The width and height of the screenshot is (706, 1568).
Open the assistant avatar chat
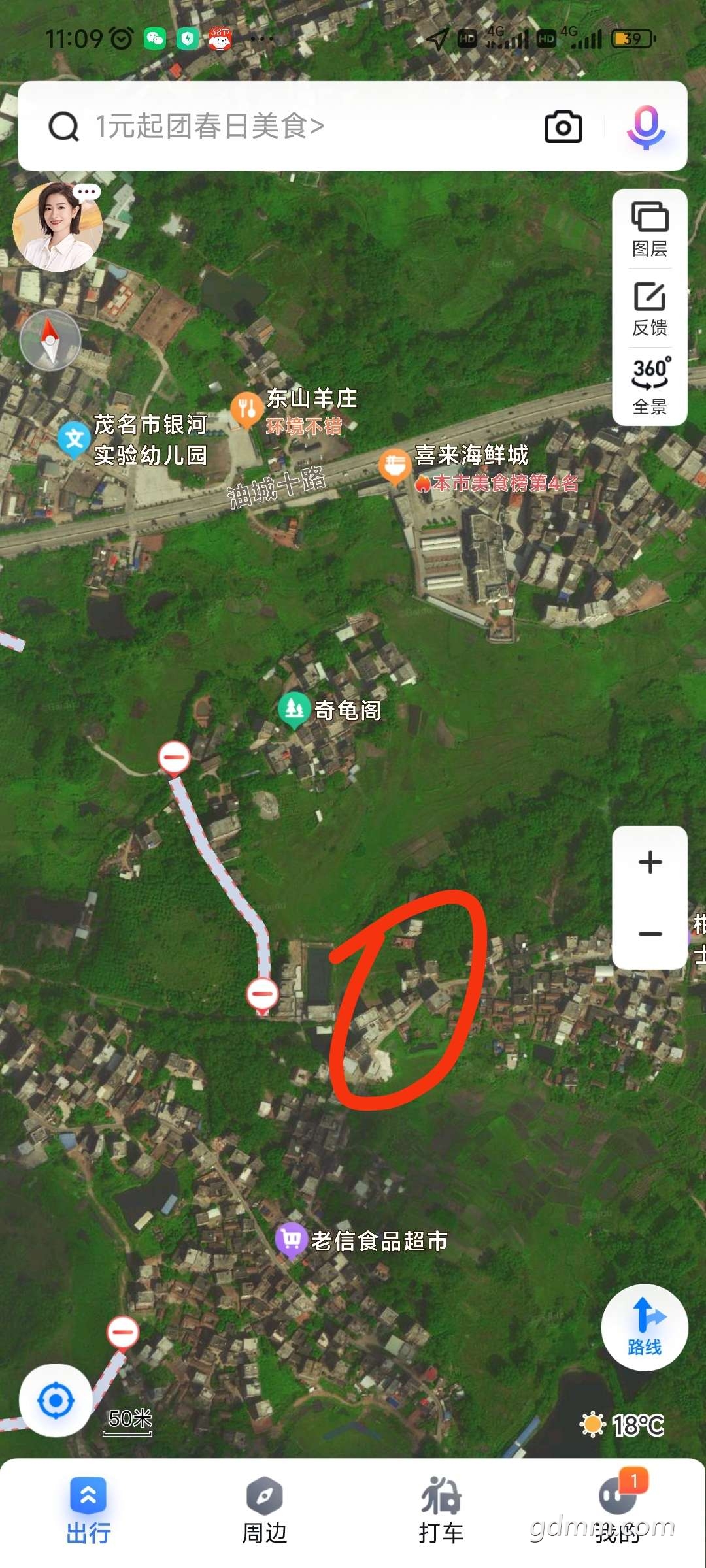(58, 227)
